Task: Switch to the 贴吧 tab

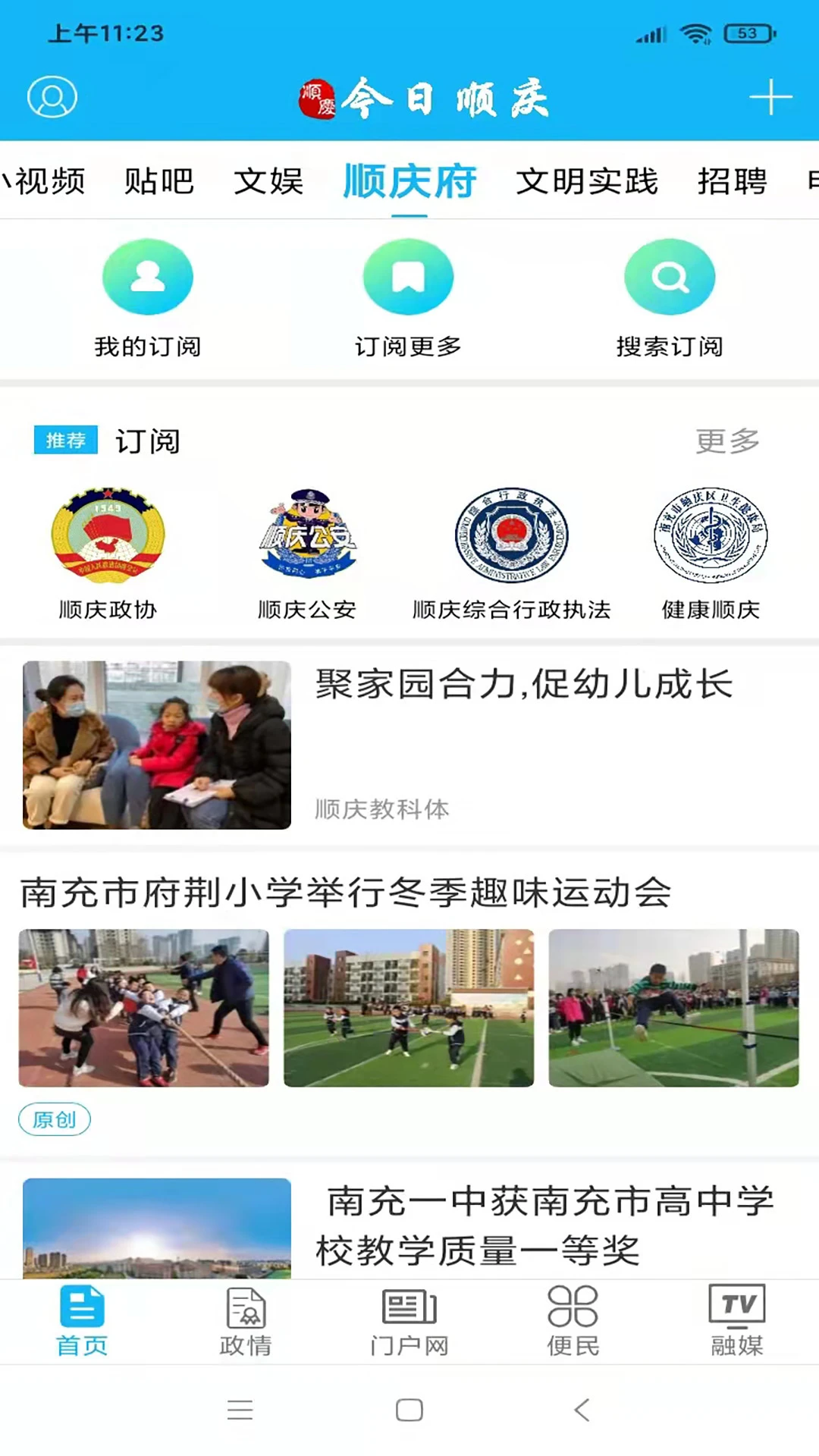Action: point(159,181)
